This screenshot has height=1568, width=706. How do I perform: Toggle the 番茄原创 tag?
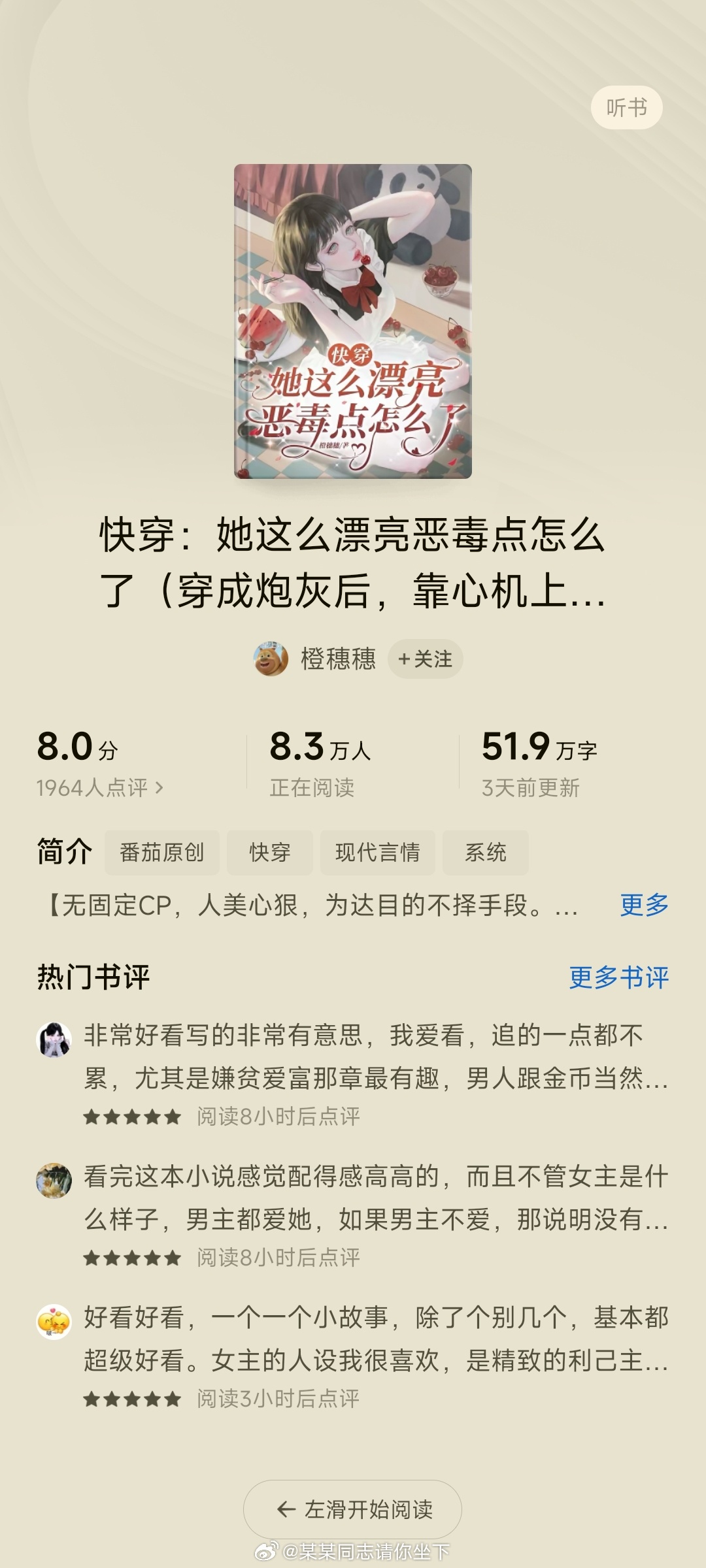coord(162,853)
